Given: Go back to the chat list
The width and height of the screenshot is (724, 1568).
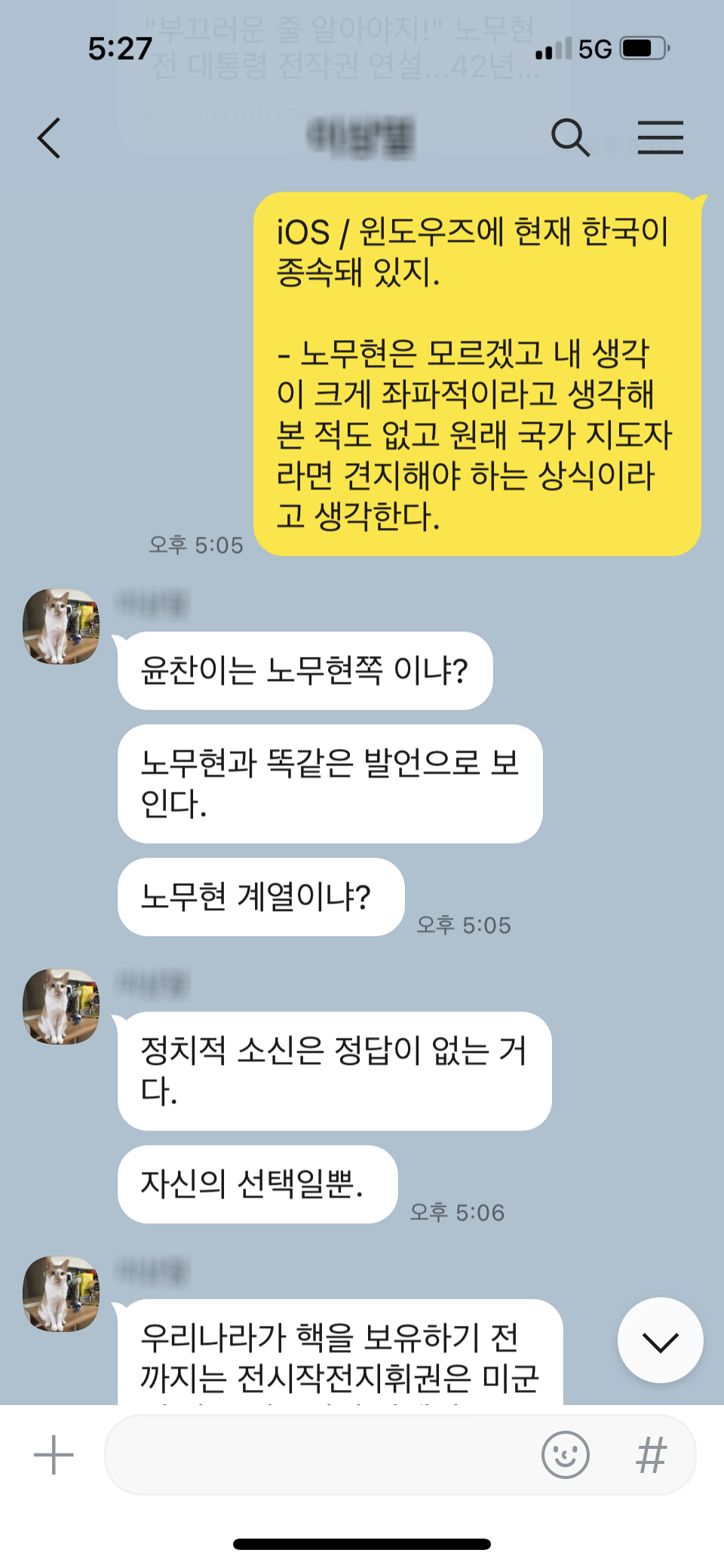Looking at the screenshot, I should point(49,138).
